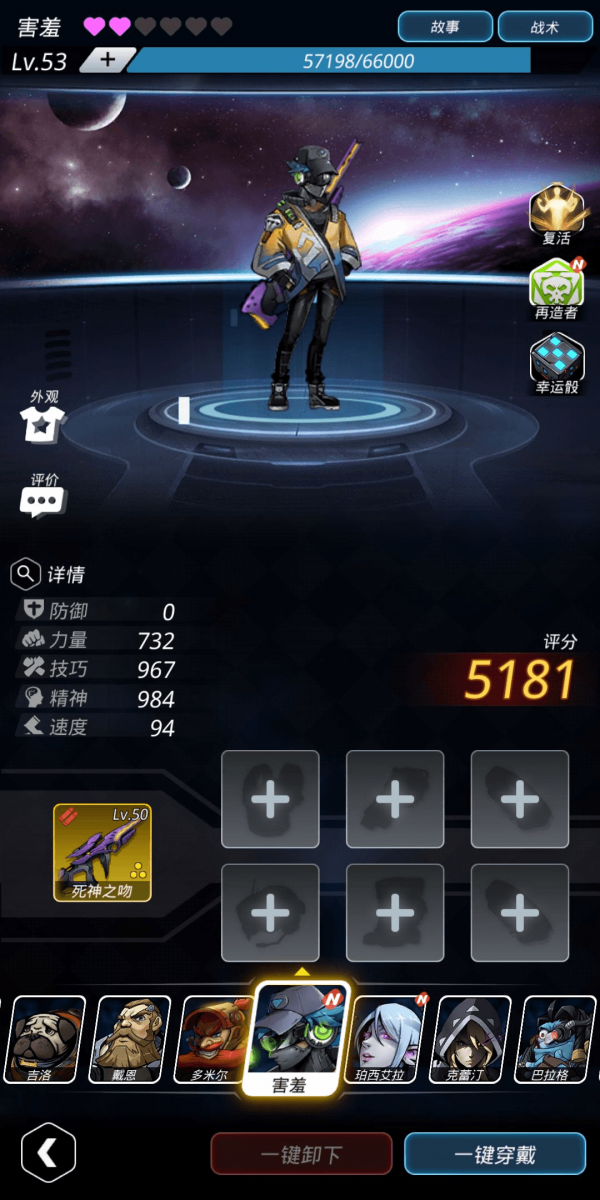The image size is (600, 1200).
Task: Select character 吉洛
Action: [45, 1038]
